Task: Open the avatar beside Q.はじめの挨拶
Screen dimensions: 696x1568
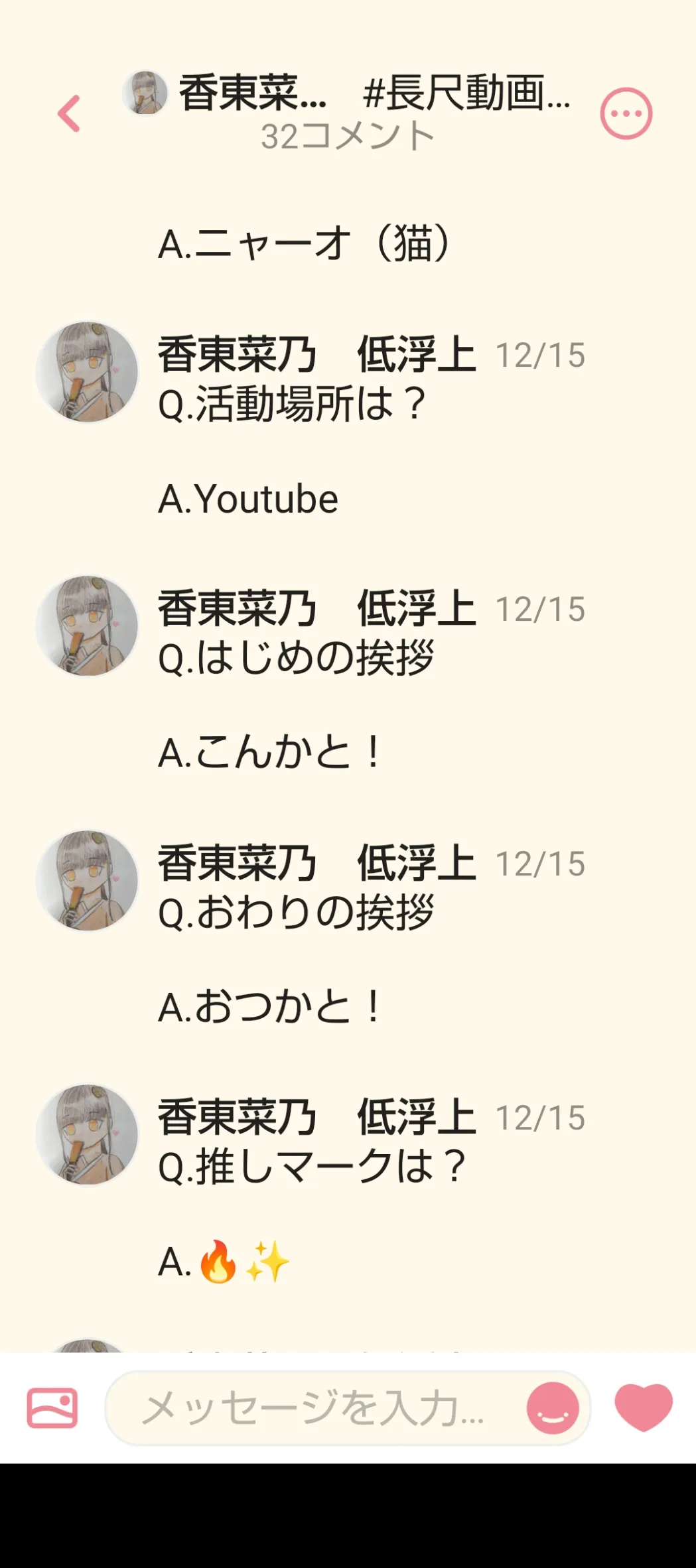Action: pyautogui.click(x=87, y=626)
